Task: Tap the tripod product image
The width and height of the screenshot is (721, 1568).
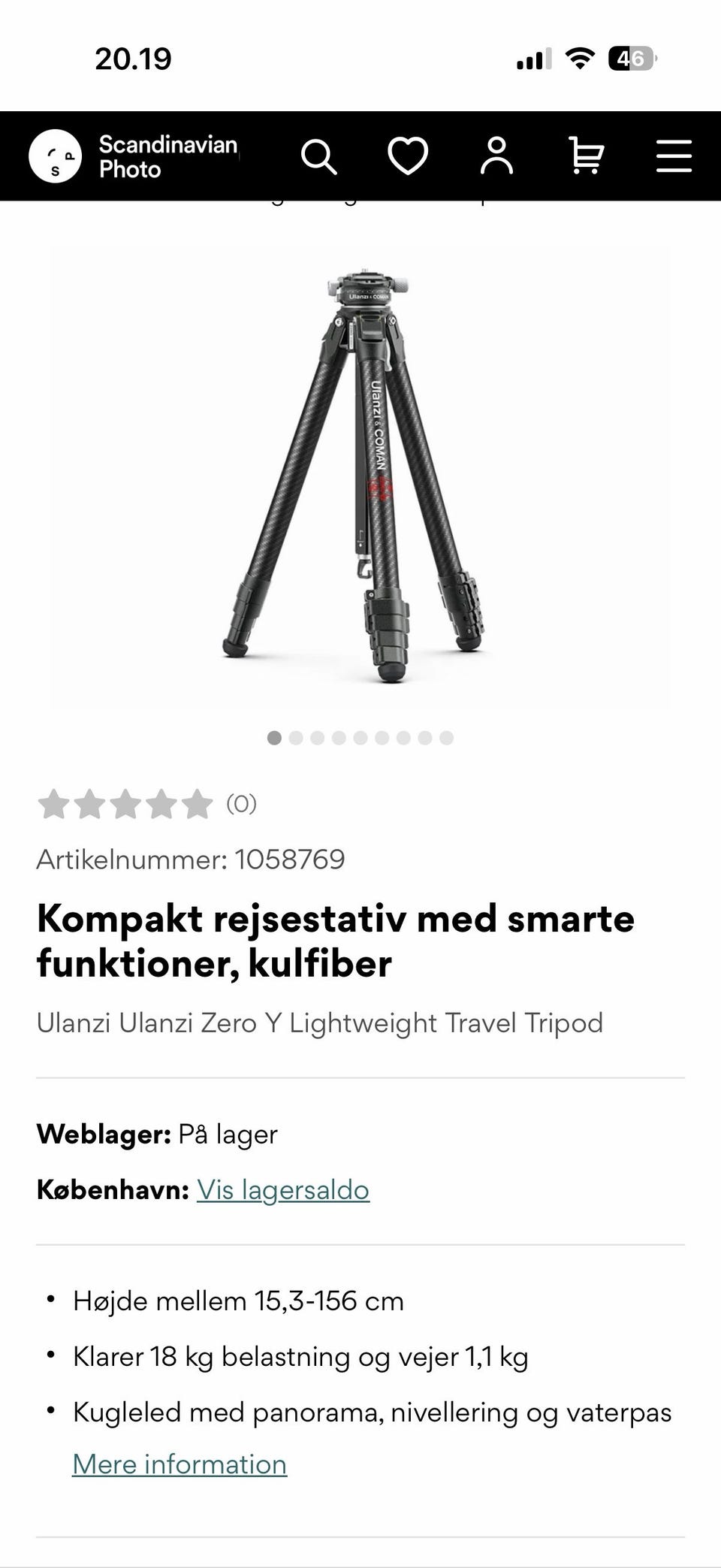Action: point(360,479)
